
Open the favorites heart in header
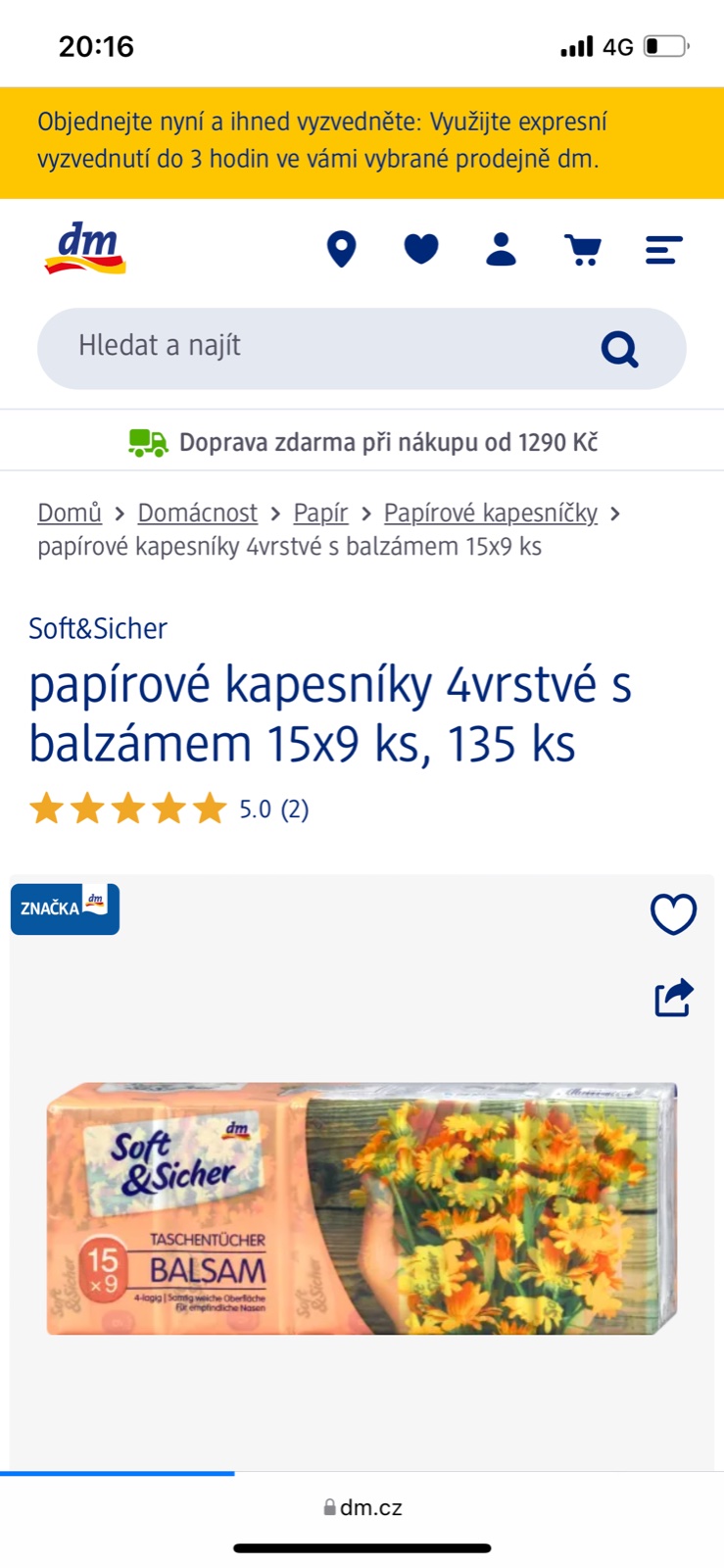pos(421,250)
